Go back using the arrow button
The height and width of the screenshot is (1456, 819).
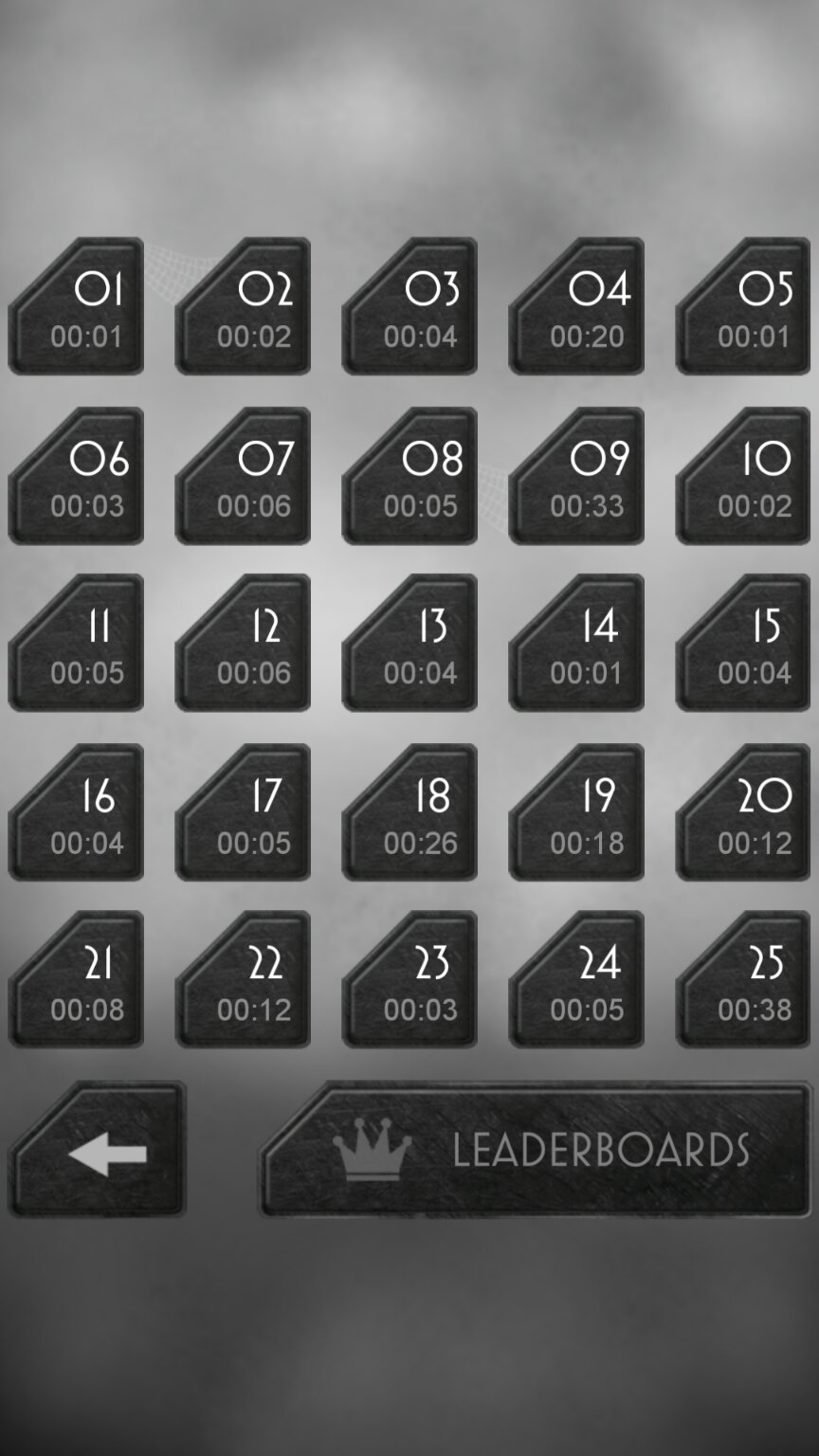pyautogui.click(x=98, y=1151)
